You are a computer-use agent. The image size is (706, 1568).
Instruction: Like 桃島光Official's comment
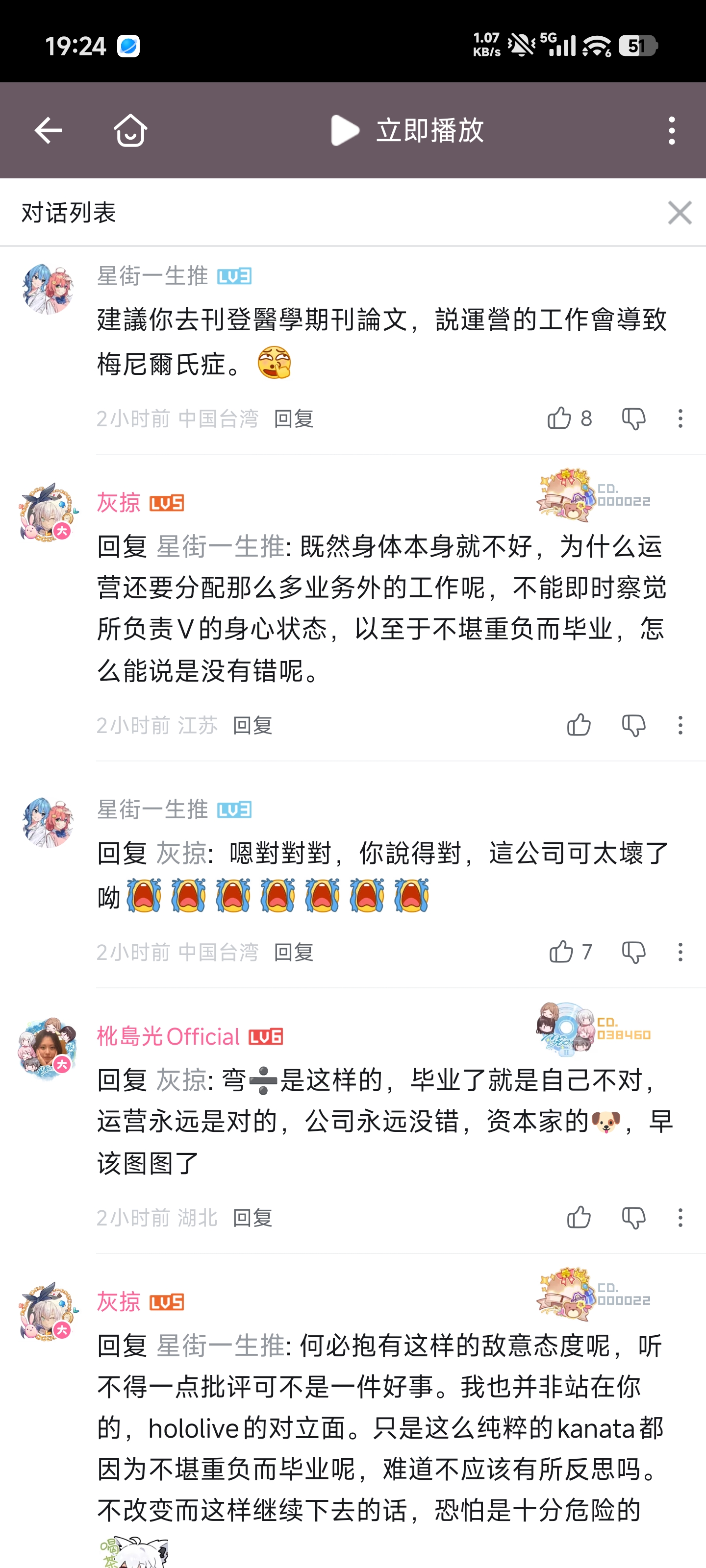(578, 1217)
